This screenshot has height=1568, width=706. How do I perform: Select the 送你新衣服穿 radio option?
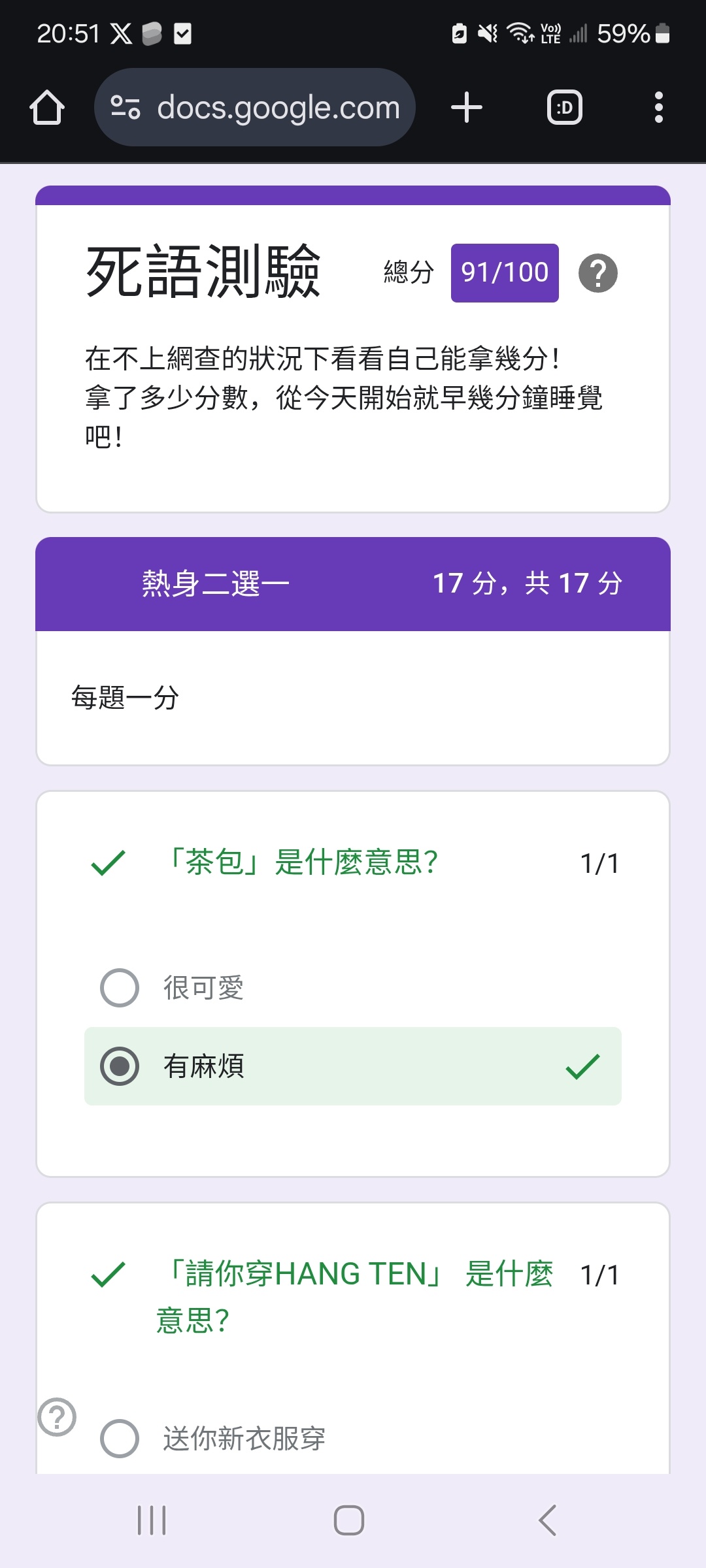[120, 1439]
